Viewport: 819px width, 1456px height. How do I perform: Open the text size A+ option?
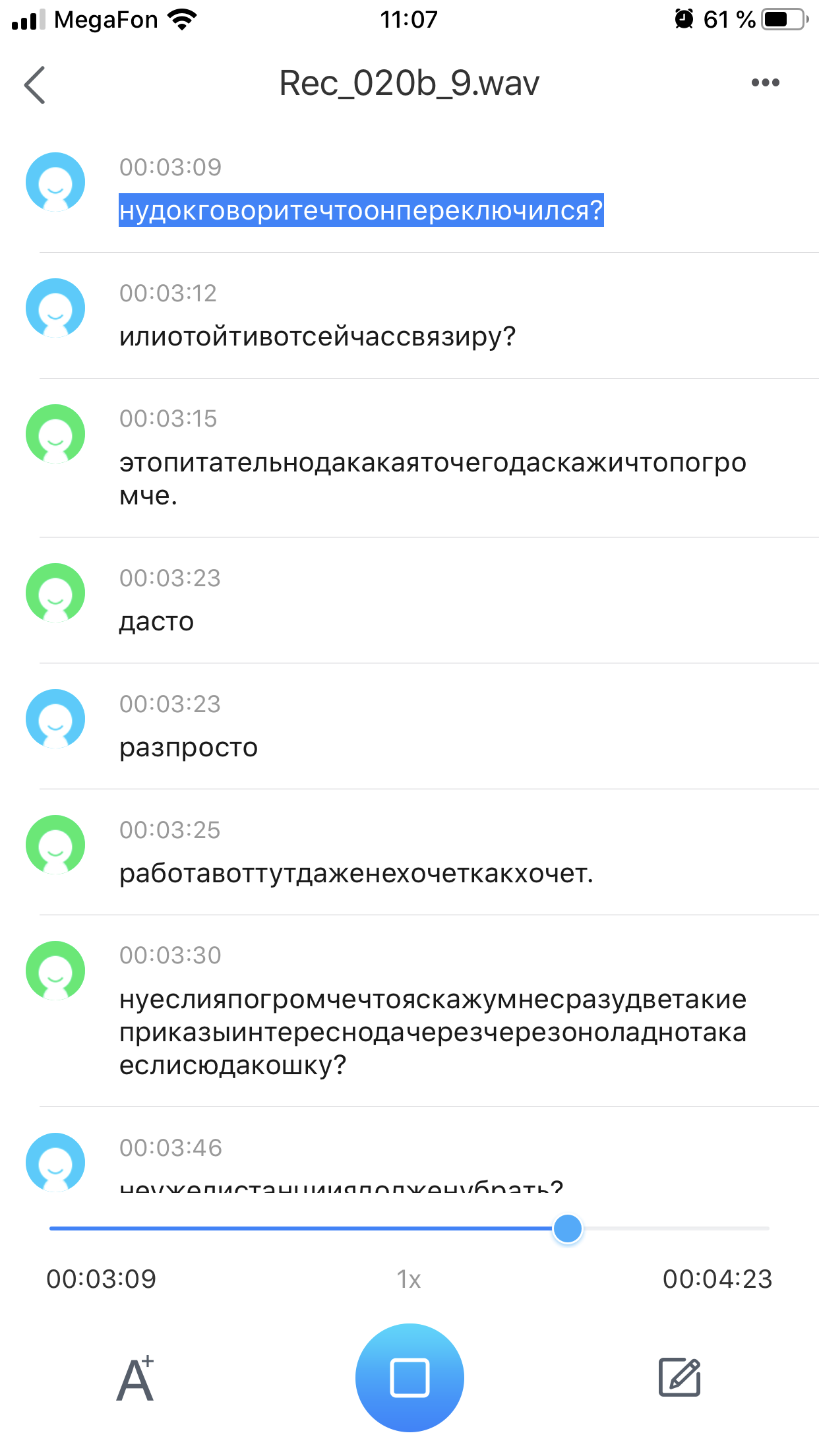[136, 1378]
